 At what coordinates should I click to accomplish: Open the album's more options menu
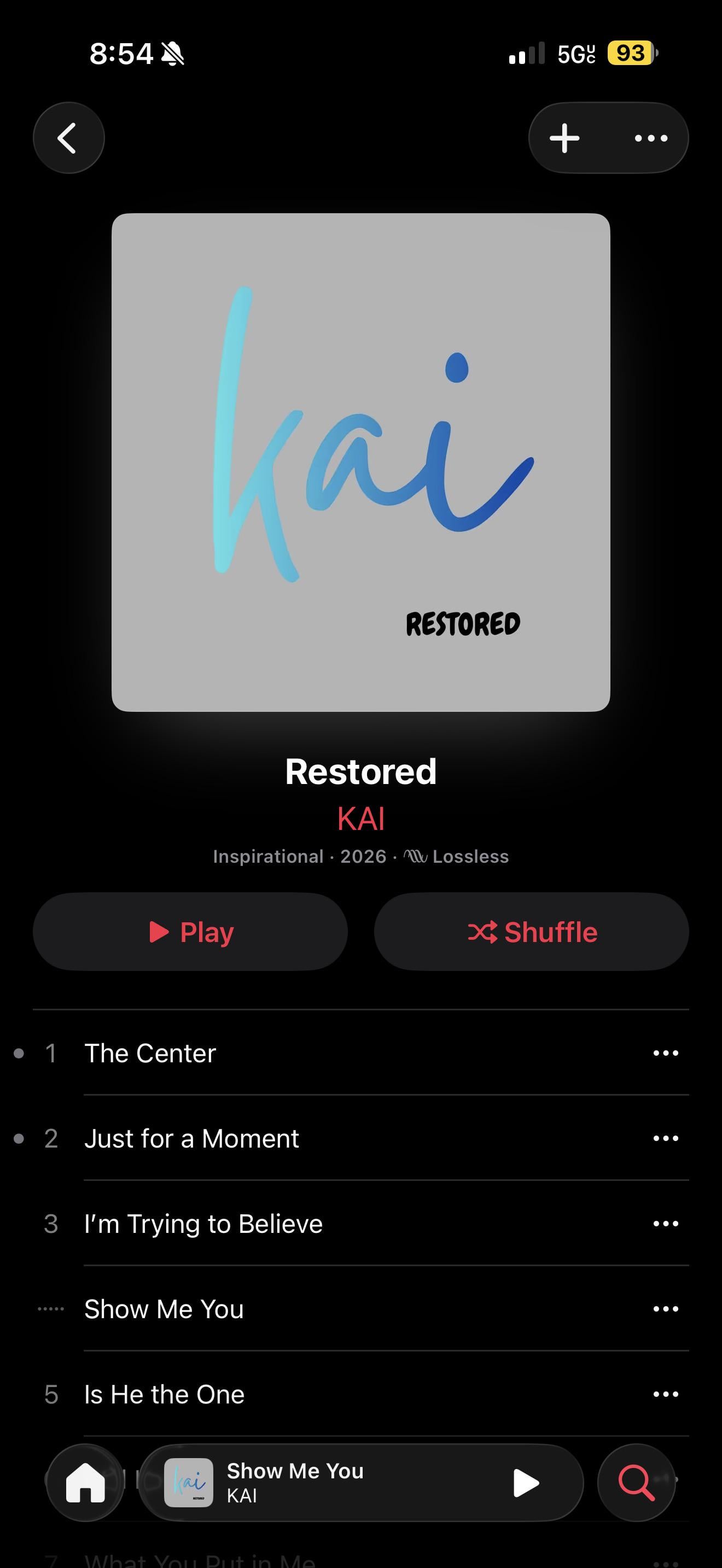coord(651,138)
